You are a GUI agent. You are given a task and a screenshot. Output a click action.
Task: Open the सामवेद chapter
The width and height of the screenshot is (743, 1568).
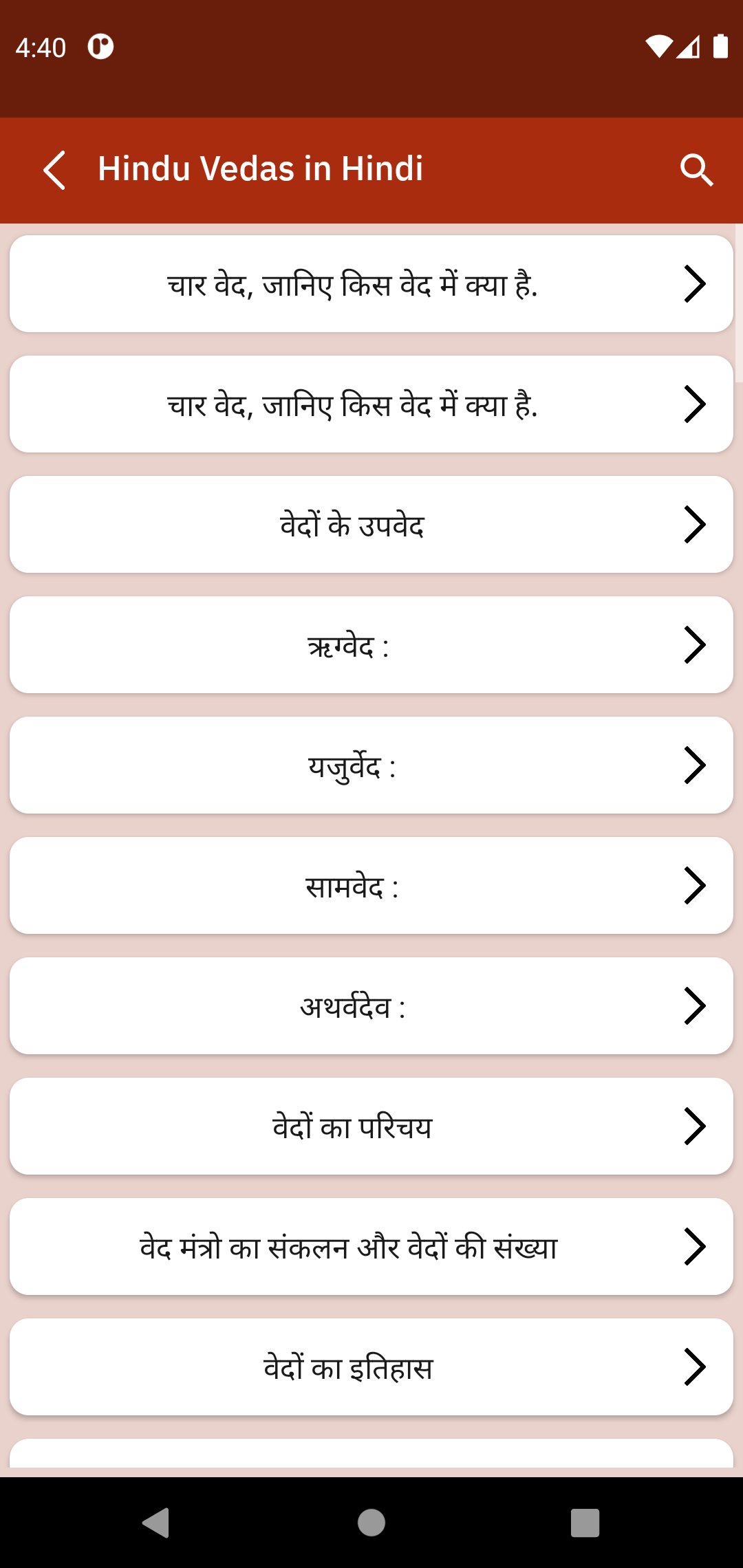point(371,886)
